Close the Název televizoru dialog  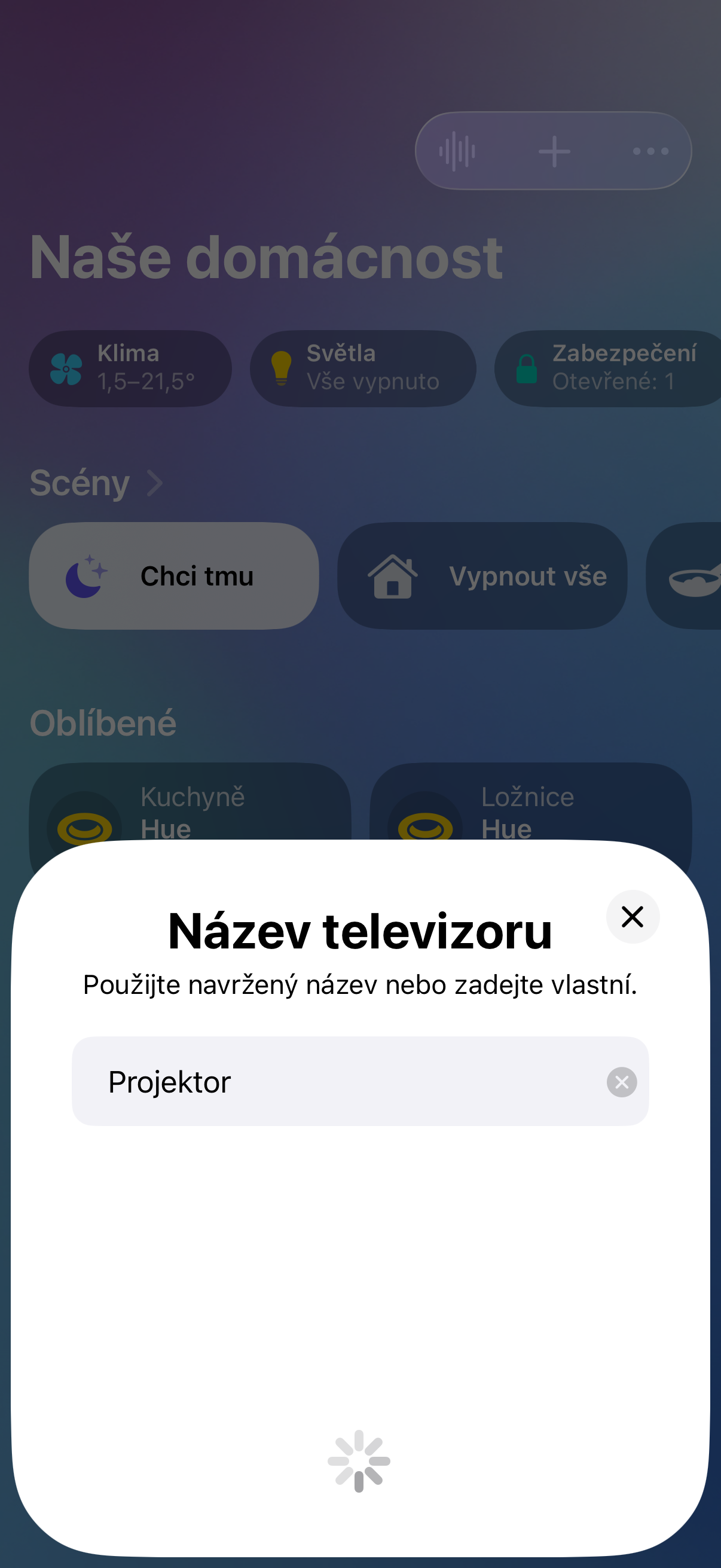(x=632, y=916)
